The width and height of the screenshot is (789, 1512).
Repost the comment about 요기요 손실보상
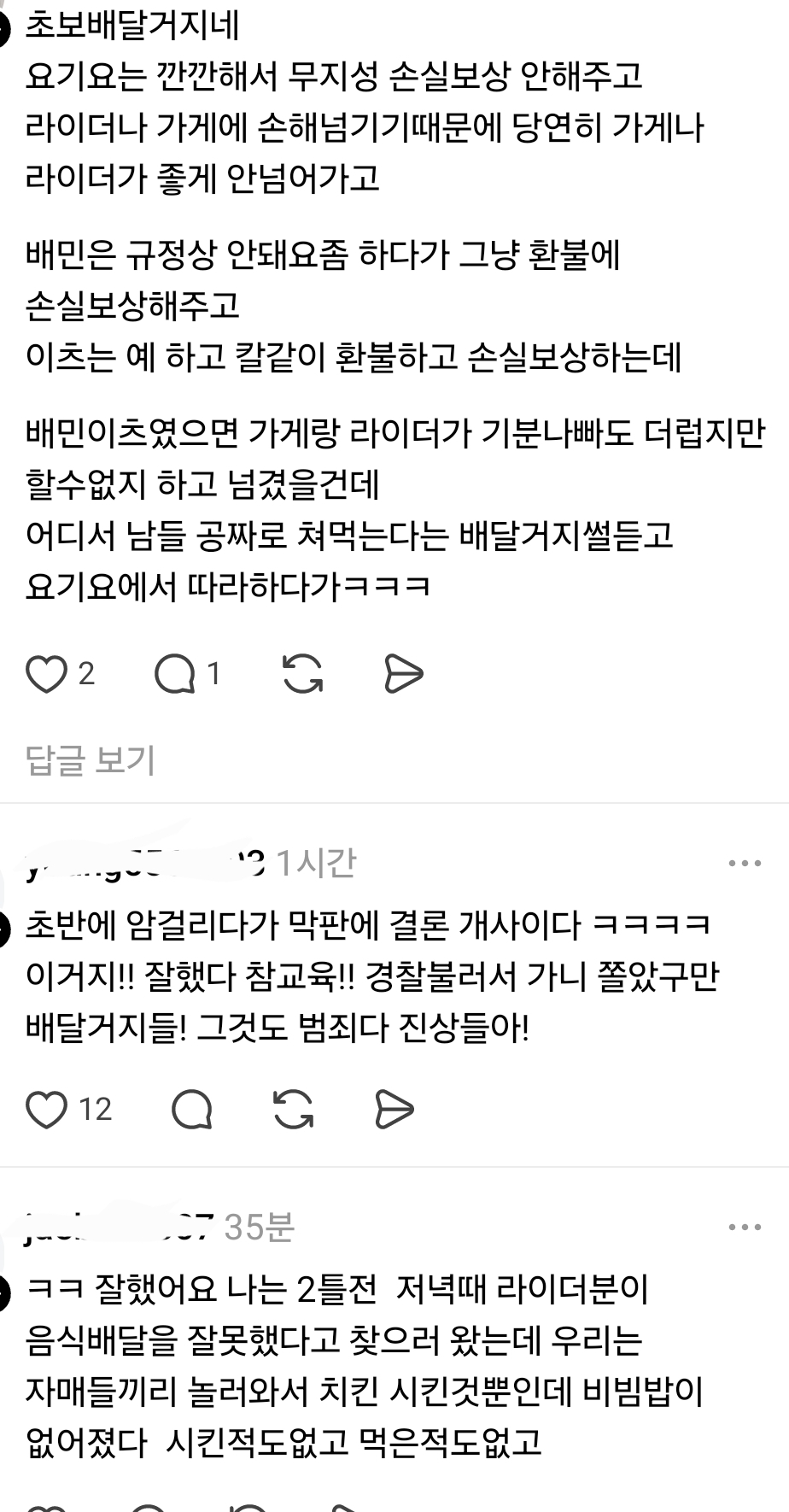(x=302, y=675)
